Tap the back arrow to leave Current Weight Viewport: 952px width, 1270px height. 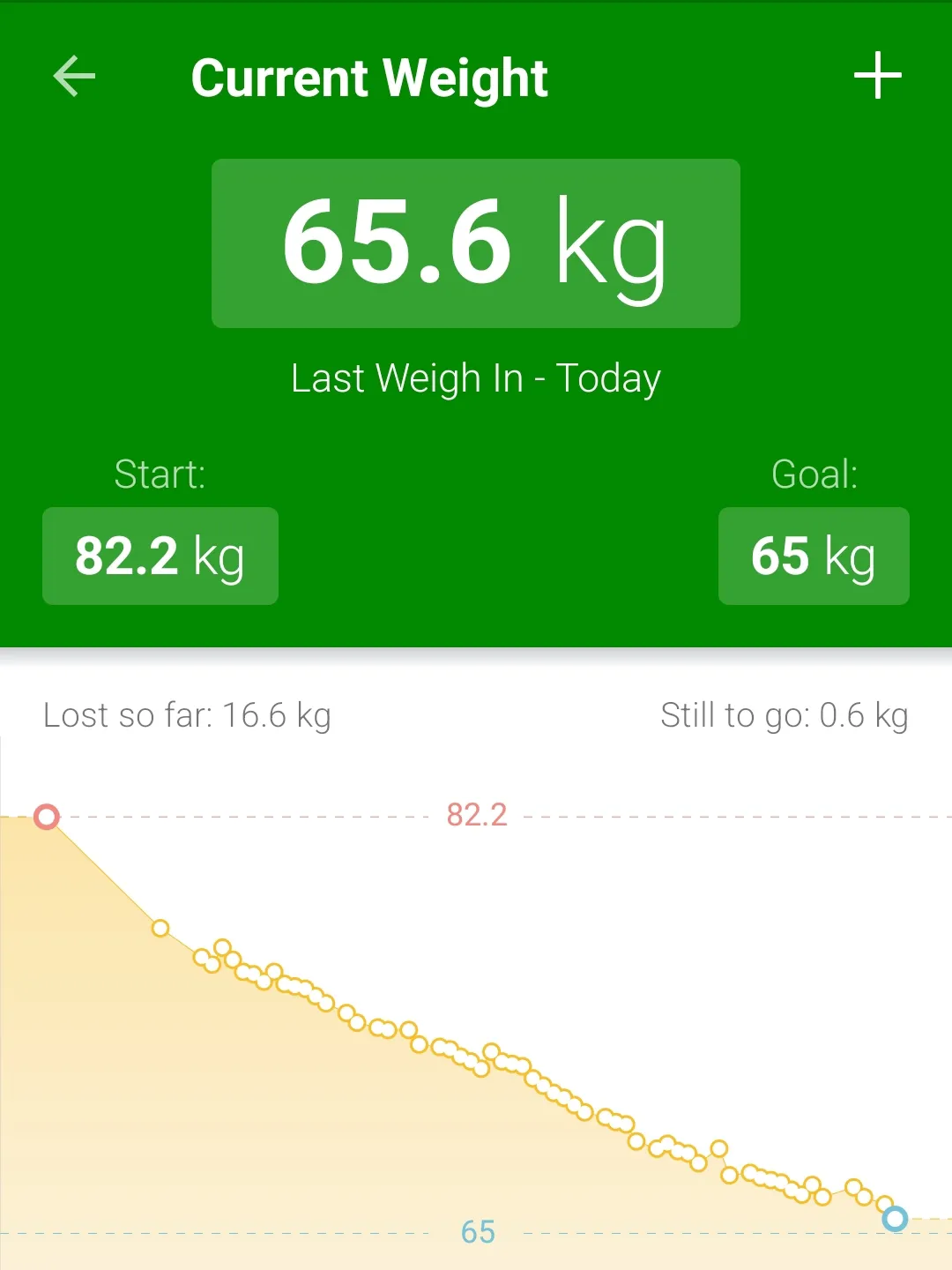coord(75,77)
